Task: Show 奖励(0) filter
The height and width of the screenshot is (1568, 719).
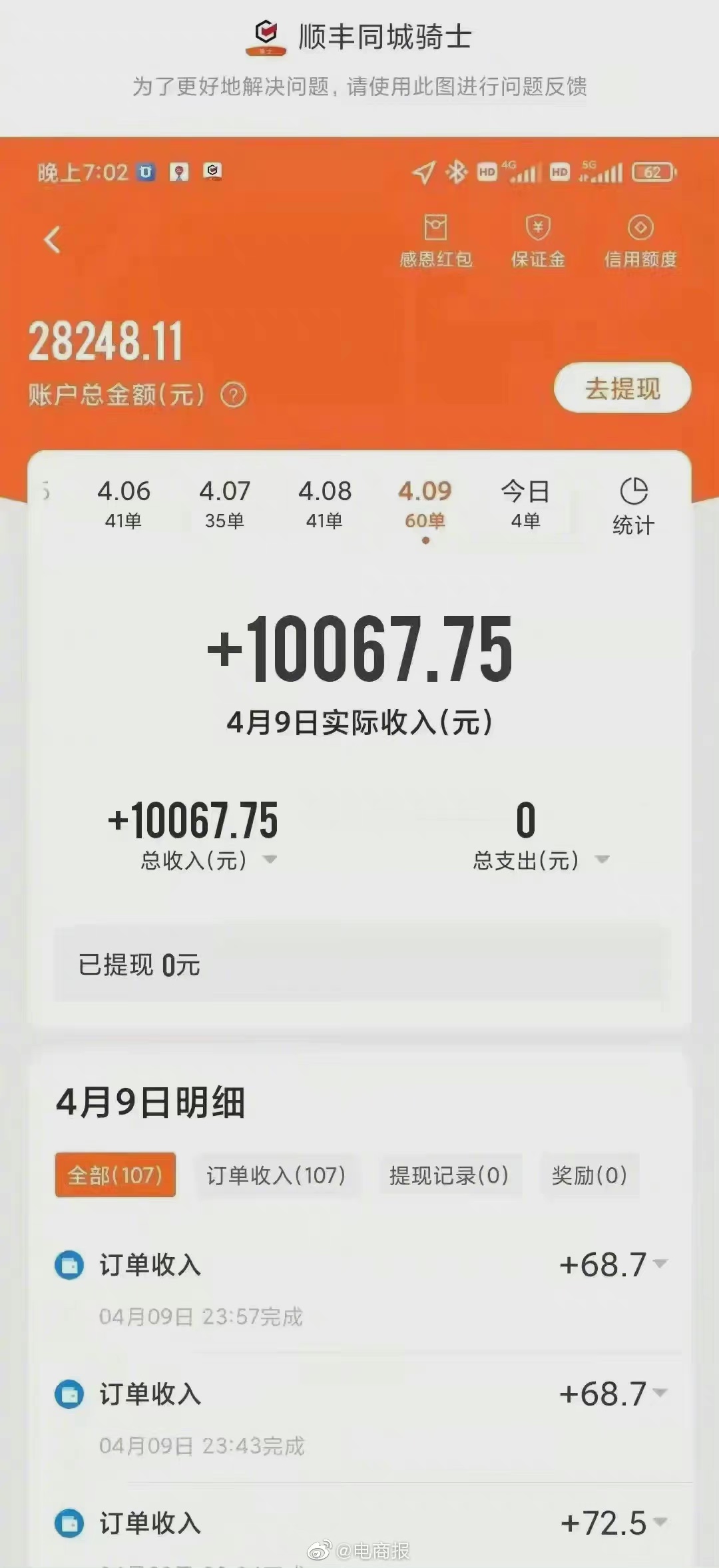Action: (589, 1175)
